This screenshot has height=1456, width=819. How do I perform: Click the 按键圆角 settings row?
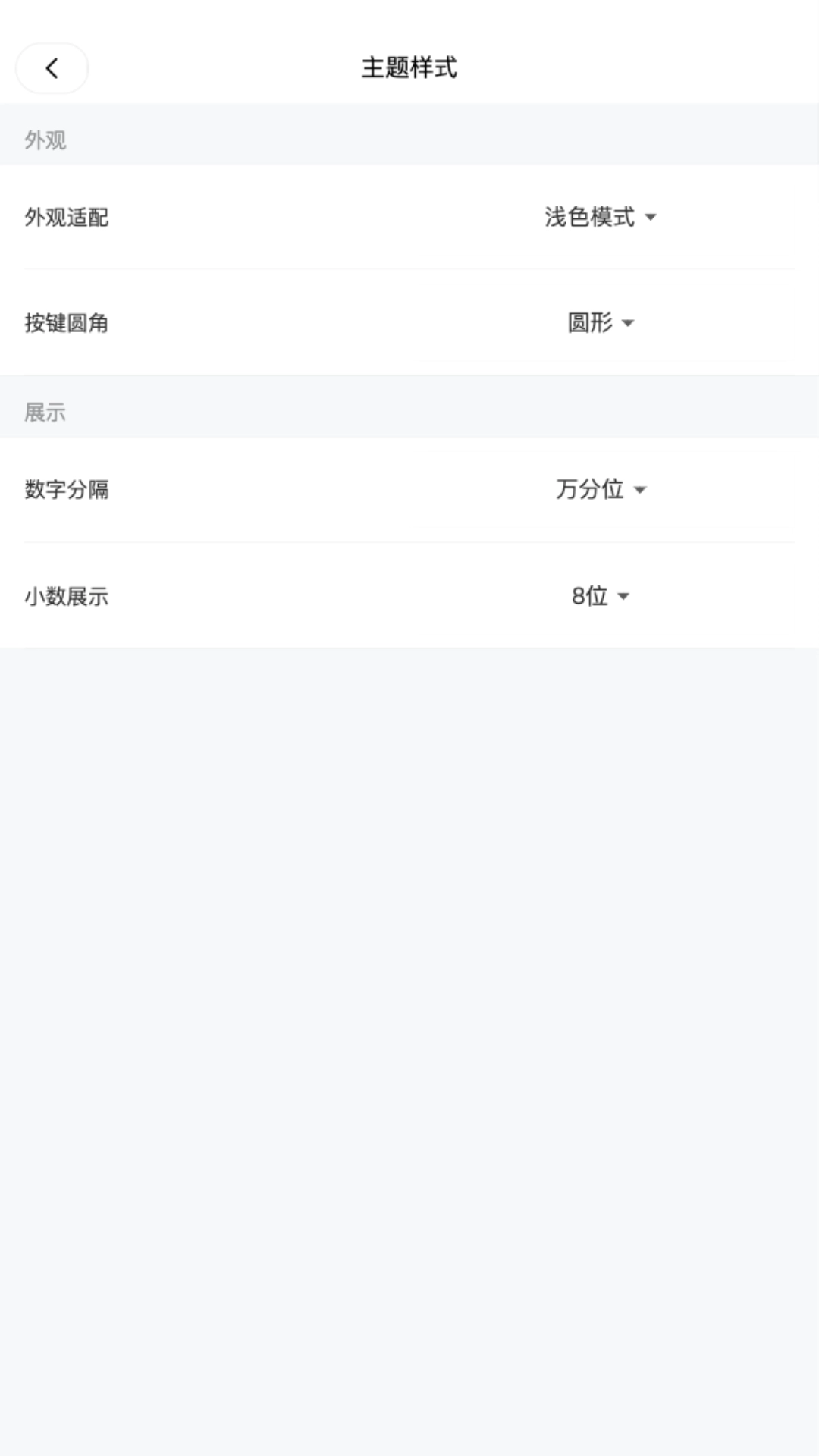point(409,324)
